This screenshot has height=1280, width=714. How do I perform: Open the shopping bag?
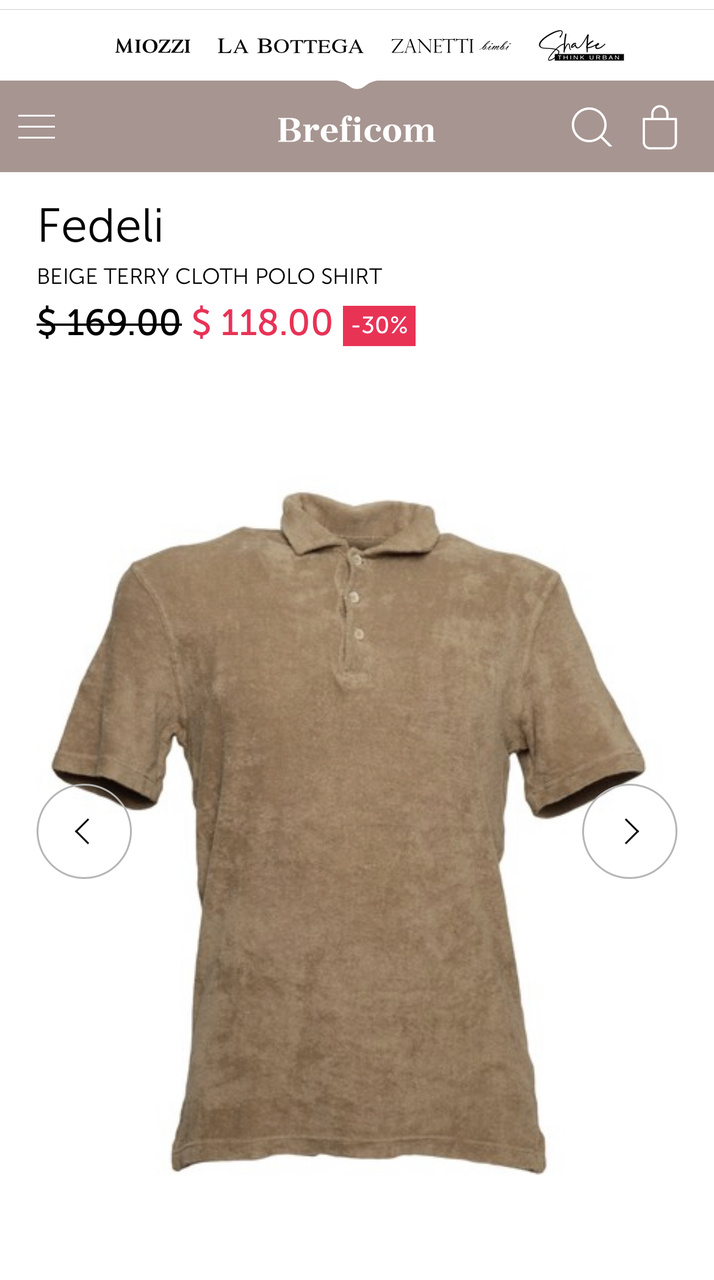tap(660, 128)
